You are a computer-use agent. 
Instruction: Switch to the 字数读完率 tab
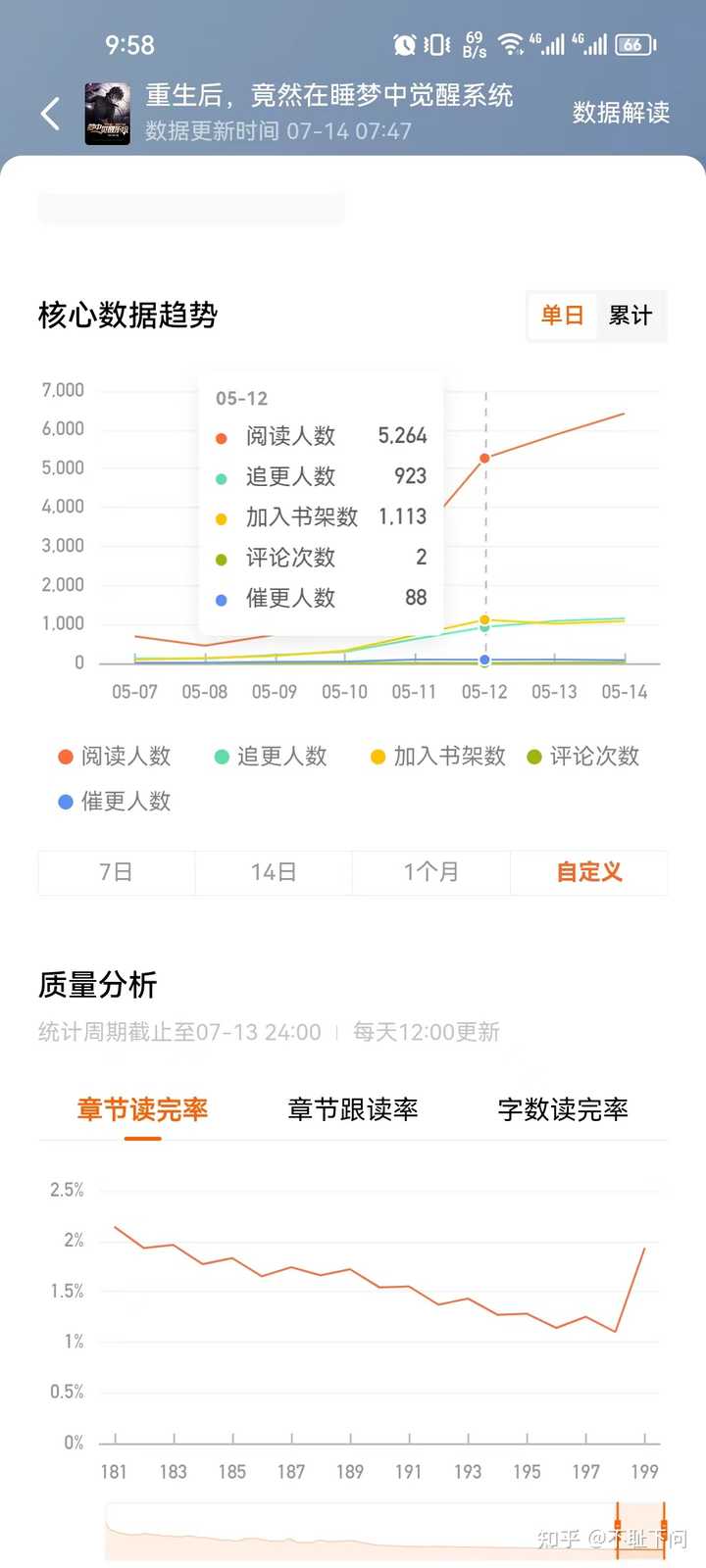point(563,1109)
